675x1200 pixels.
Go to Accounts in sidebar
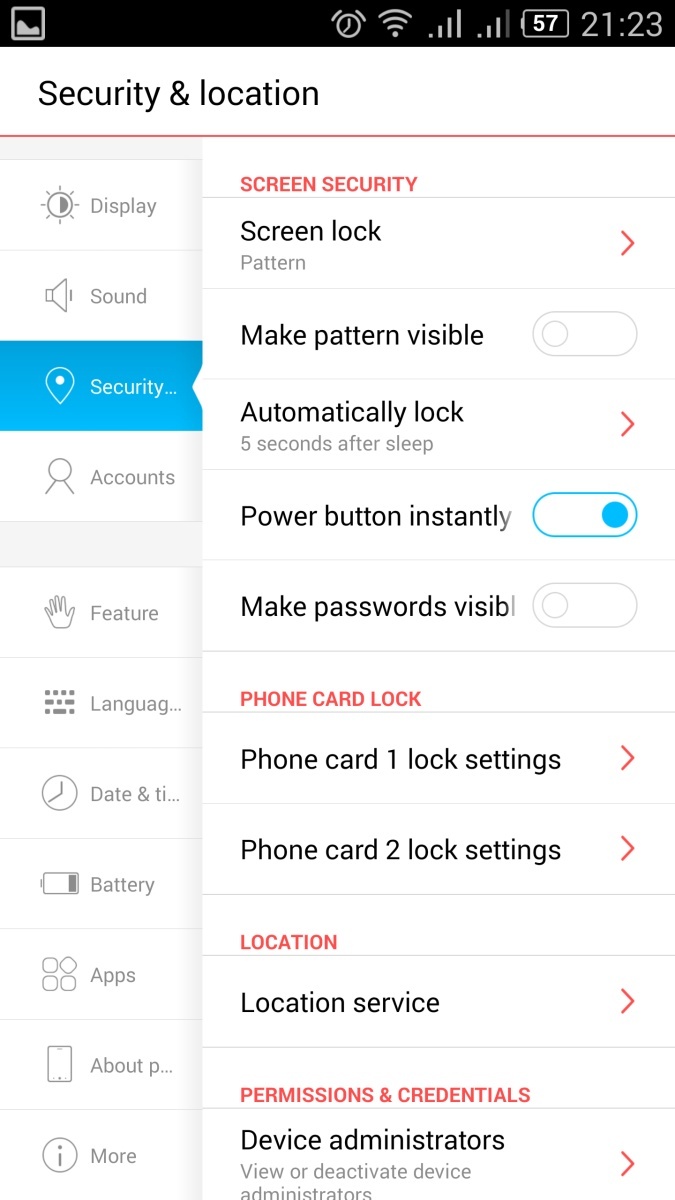pos(101,477)
